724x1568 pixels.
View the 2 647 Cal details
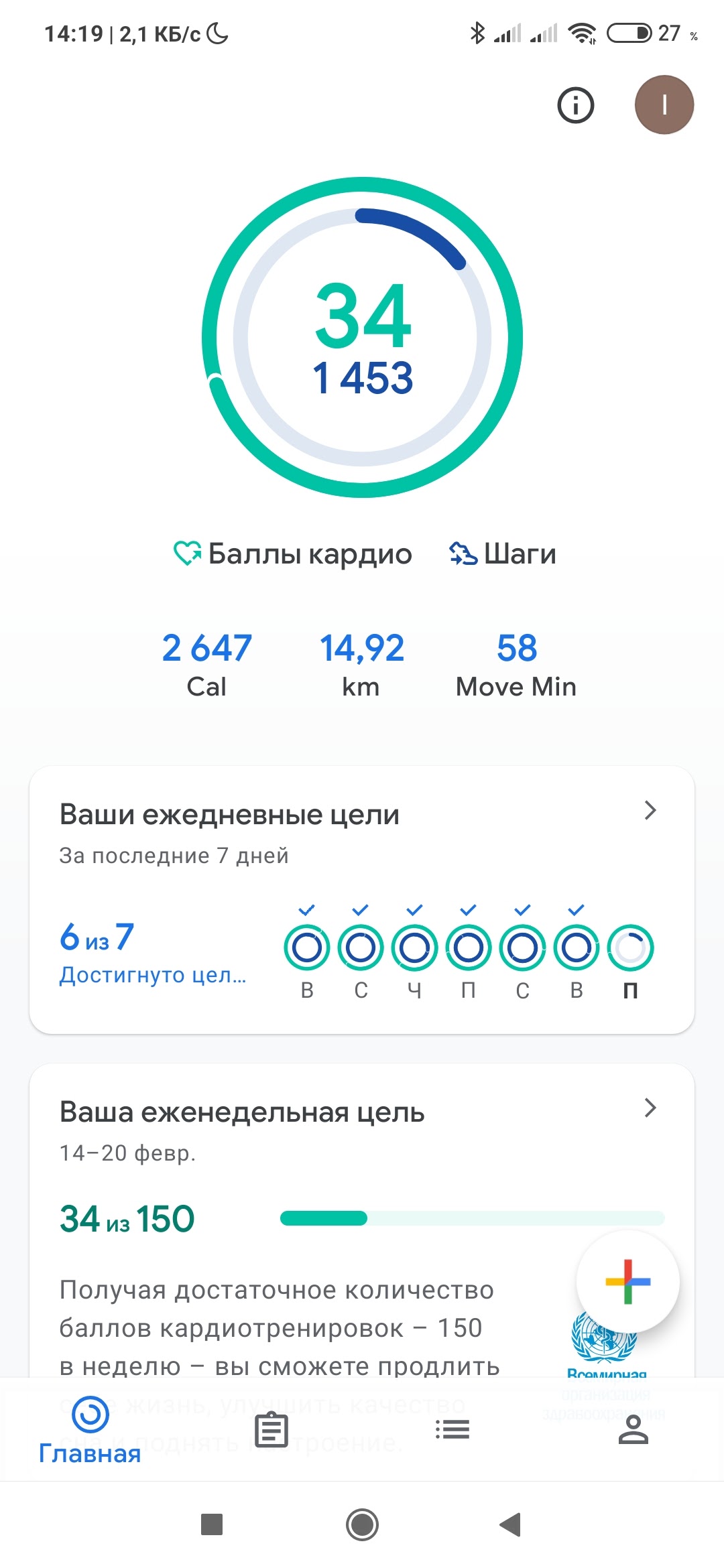pos(206,665)
